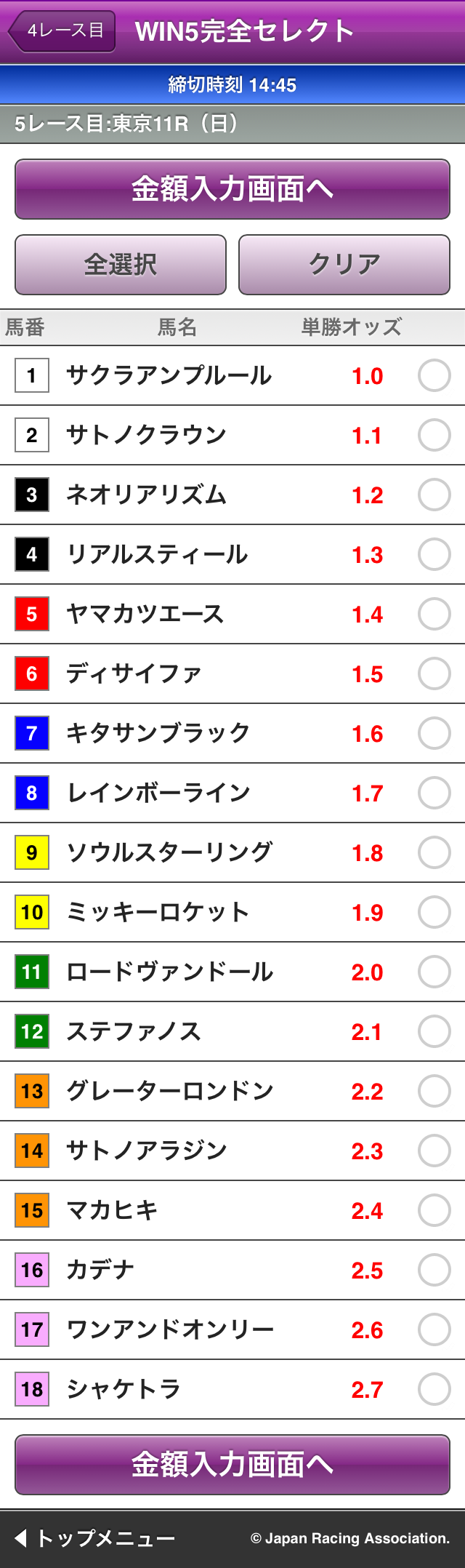Select horse 12 ステファノス
Image resolution: width=465 pixels, height=1568 pixels.
[434, 1032]
